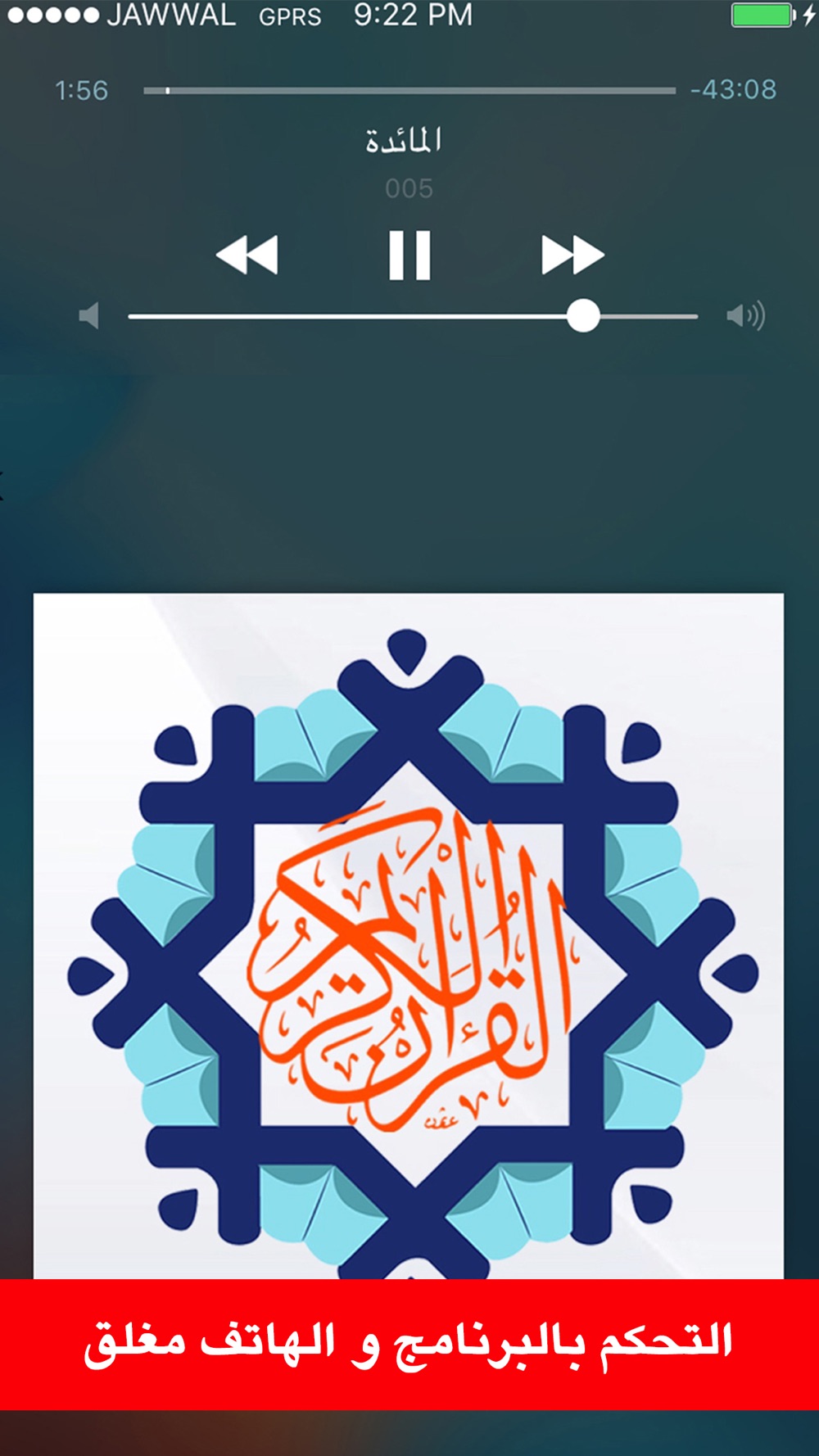
Task: Tap the volume slider to change loudness
Action: 413,316
